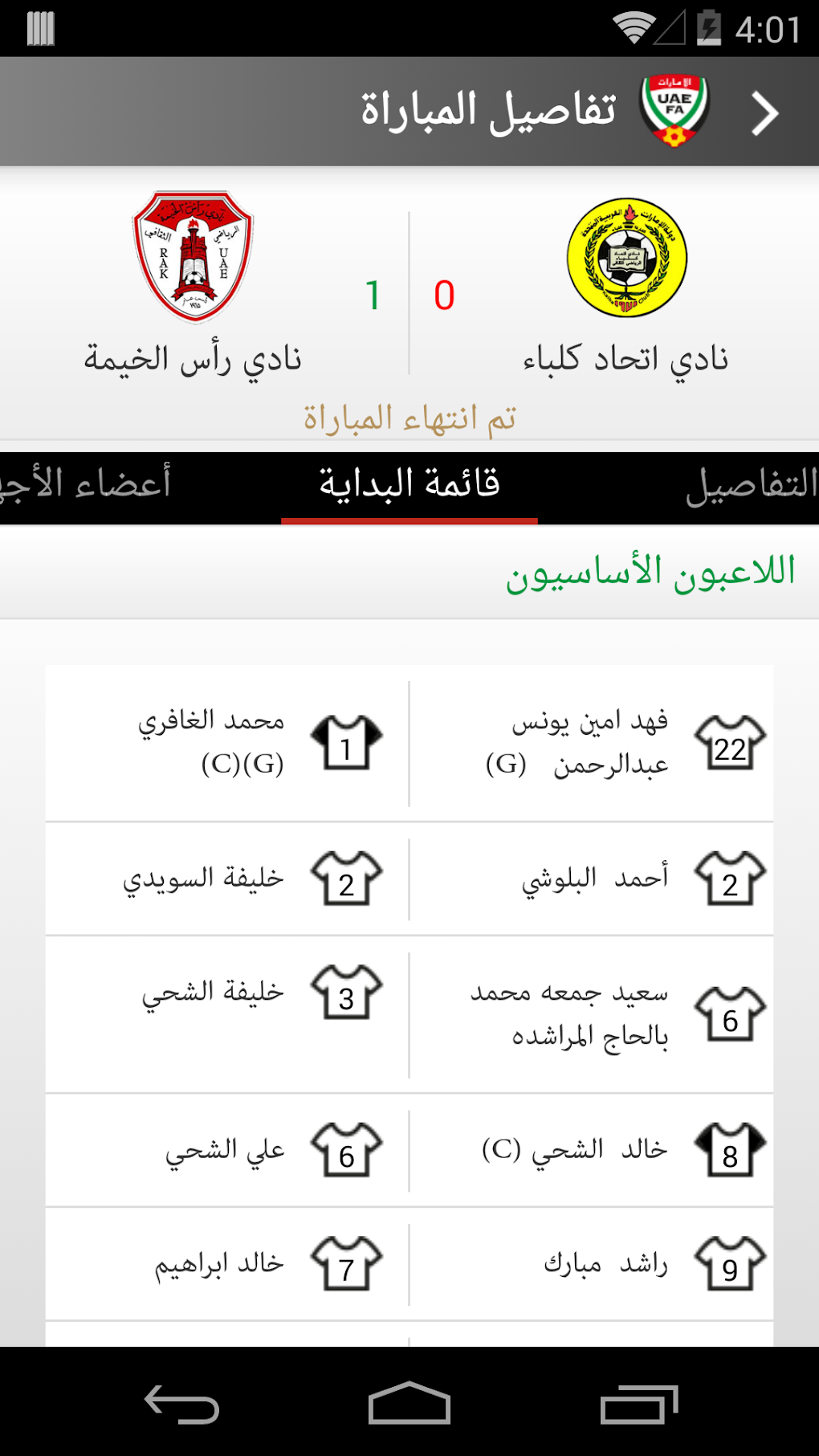Select the قائمة البداية tab

409,486
